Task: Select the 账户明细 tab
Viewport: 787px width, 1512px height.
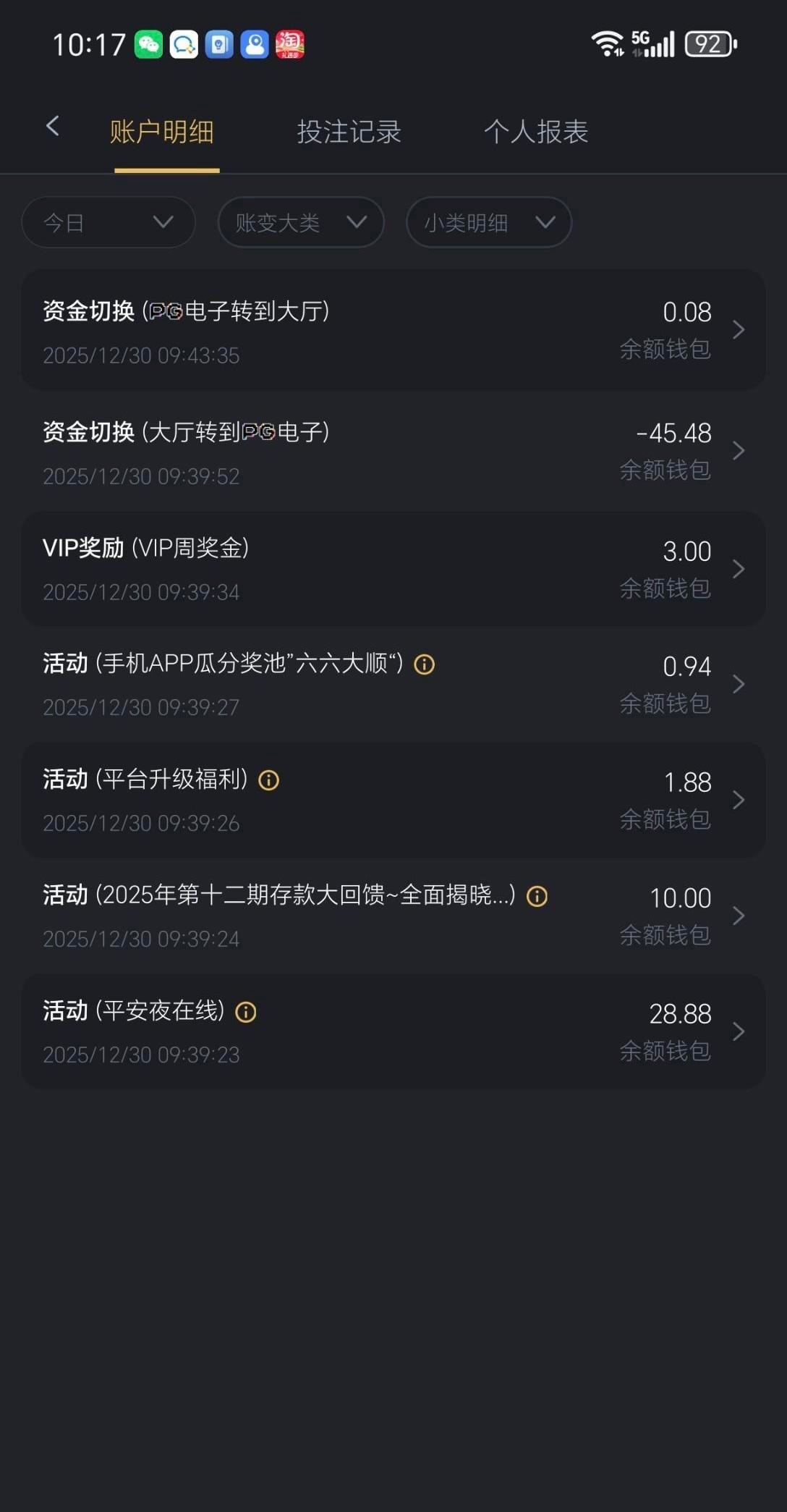Action: (162, 132)
